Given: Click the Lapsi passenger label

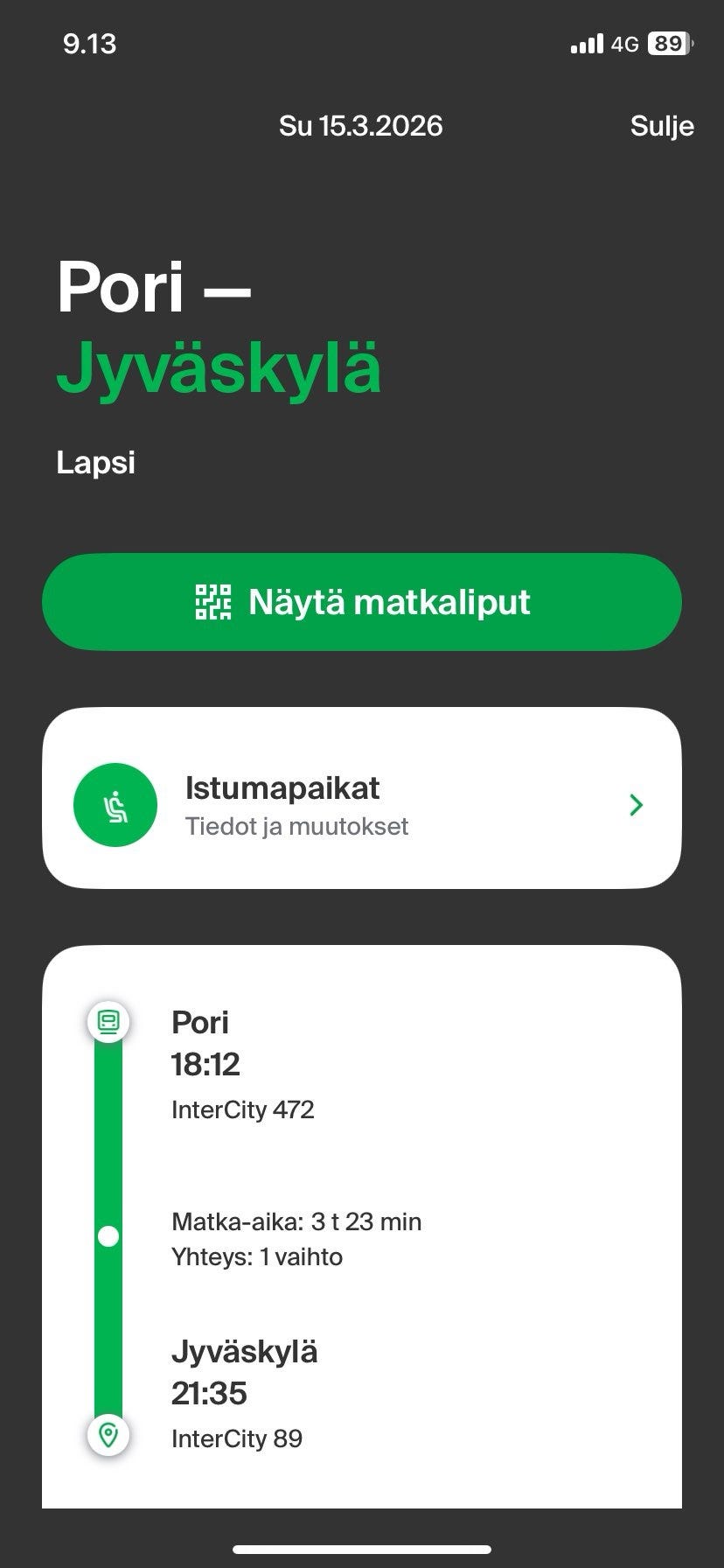Looking at the screenshot, I should click(x=95, y=462).
